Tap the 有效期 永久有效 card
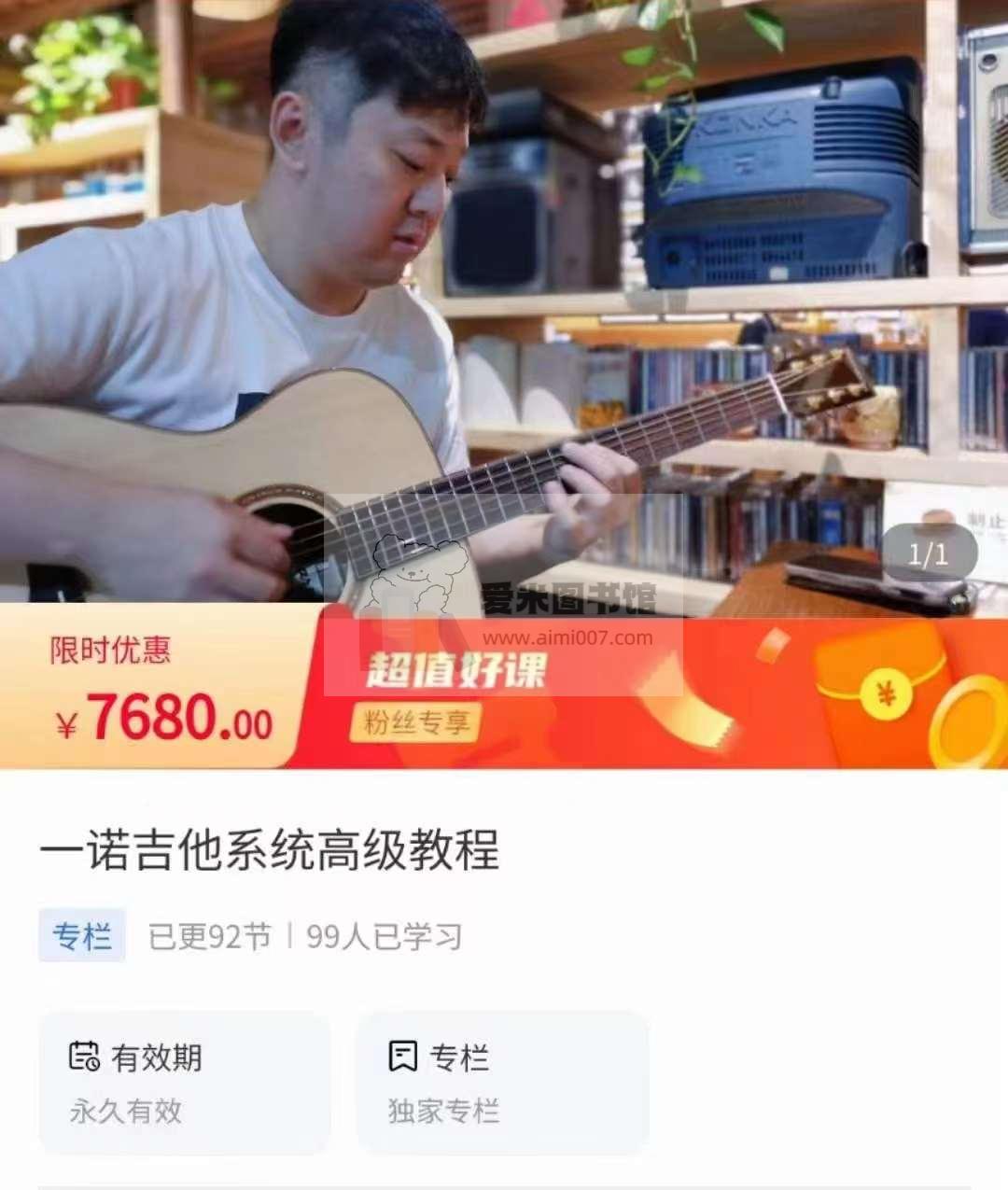Image resolution: width=1008 pixels, height=1190 pixels. pyautogui.click(x=184, y=1083)
